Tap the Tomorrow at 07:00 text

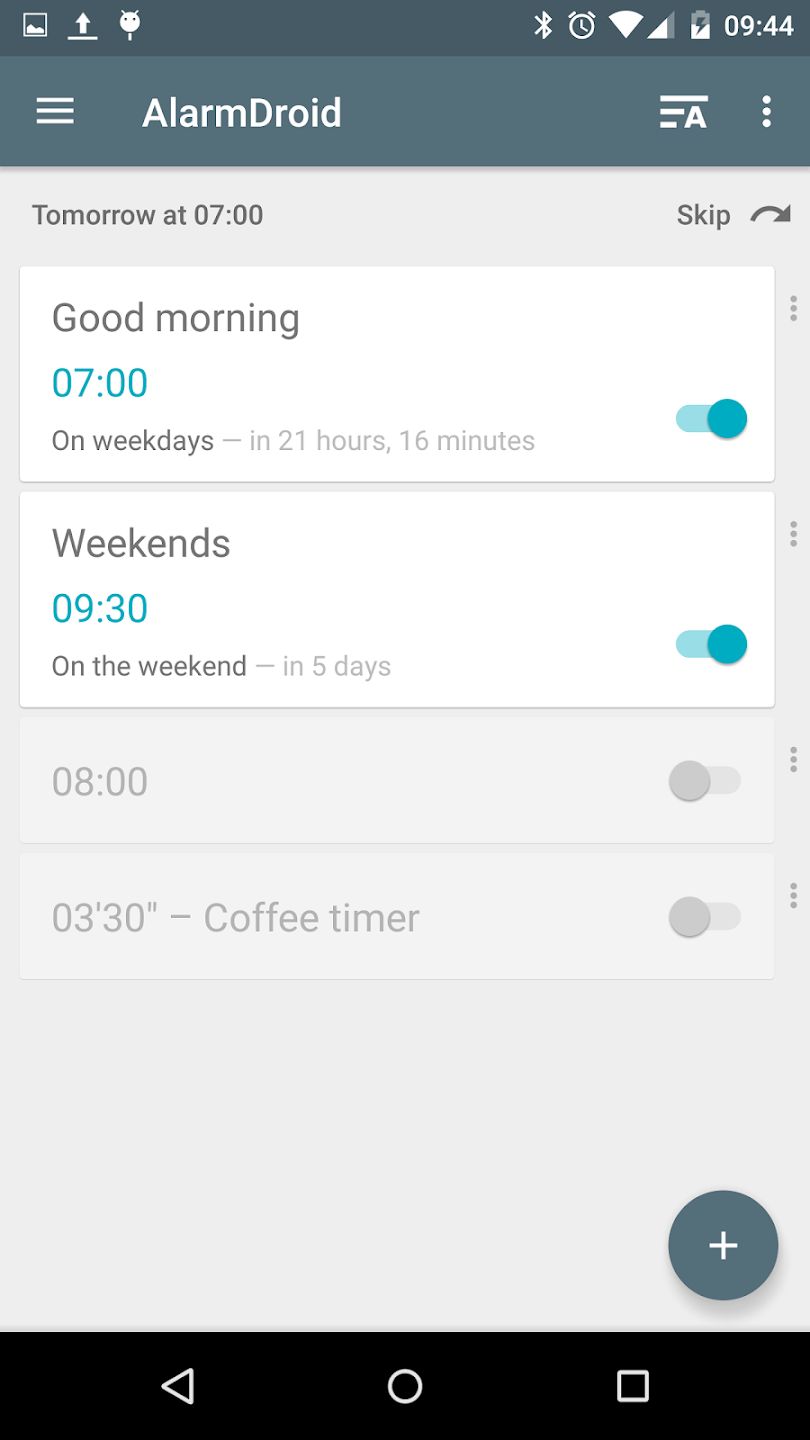[147, 213]
